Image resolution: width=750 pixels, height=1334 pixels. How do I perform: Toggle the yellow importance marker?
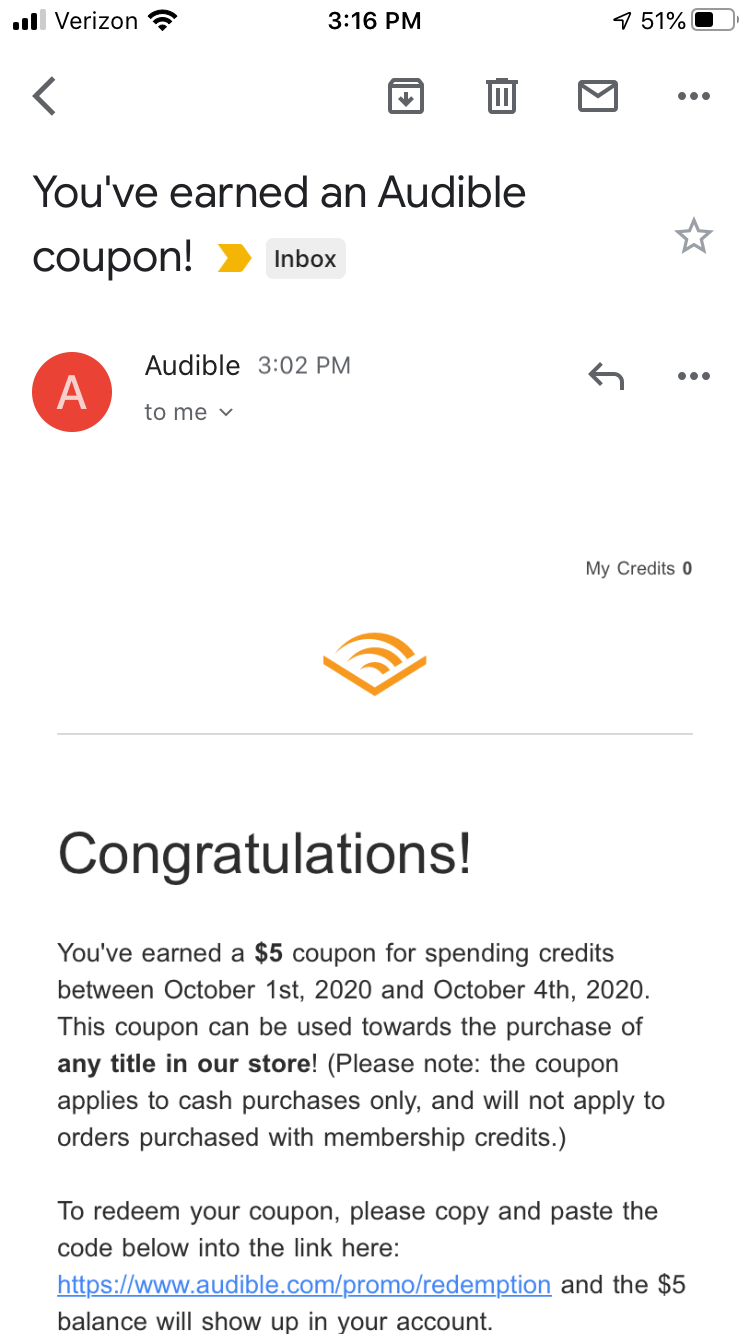(x=235, y=259)
